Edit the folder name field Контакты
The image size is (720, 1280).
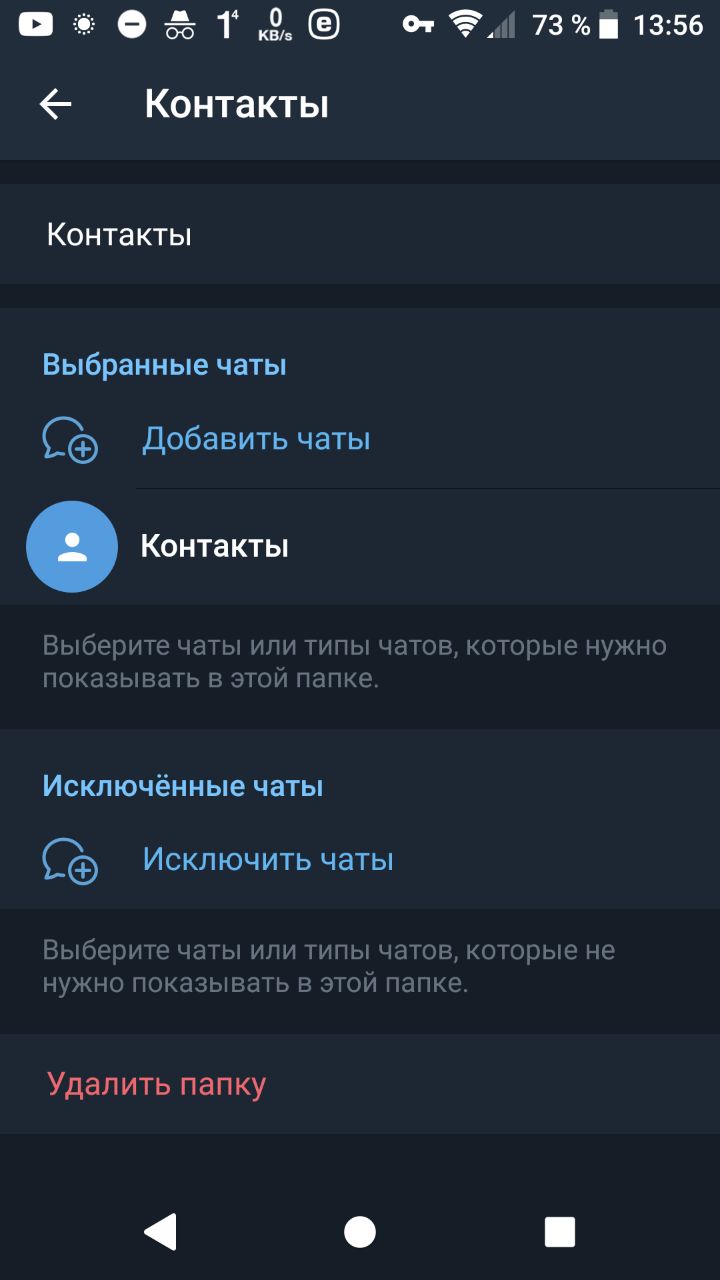click(360, 235)
